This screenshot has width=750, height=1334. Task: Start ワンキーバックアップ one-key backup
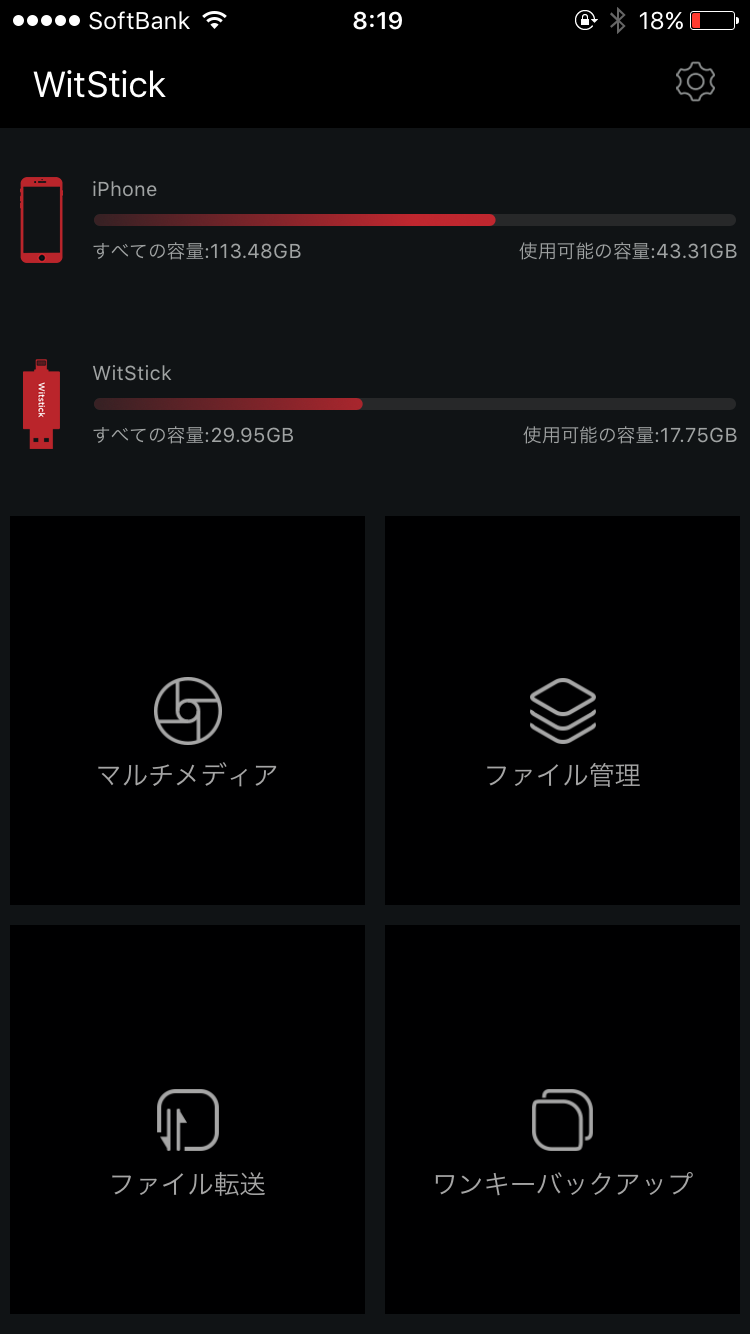click(x=562, y=1120)
